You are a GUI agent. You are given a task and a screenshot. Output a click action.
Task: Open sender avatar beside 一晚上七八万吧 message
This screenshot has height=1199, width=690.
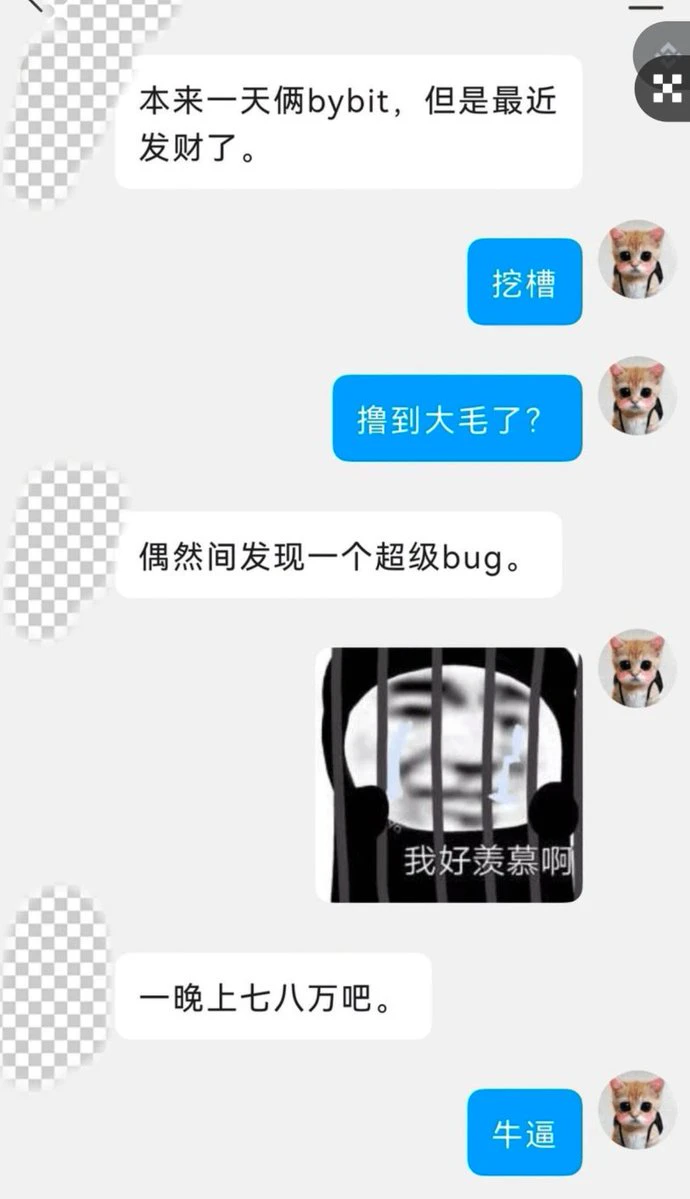pos(55,988)
